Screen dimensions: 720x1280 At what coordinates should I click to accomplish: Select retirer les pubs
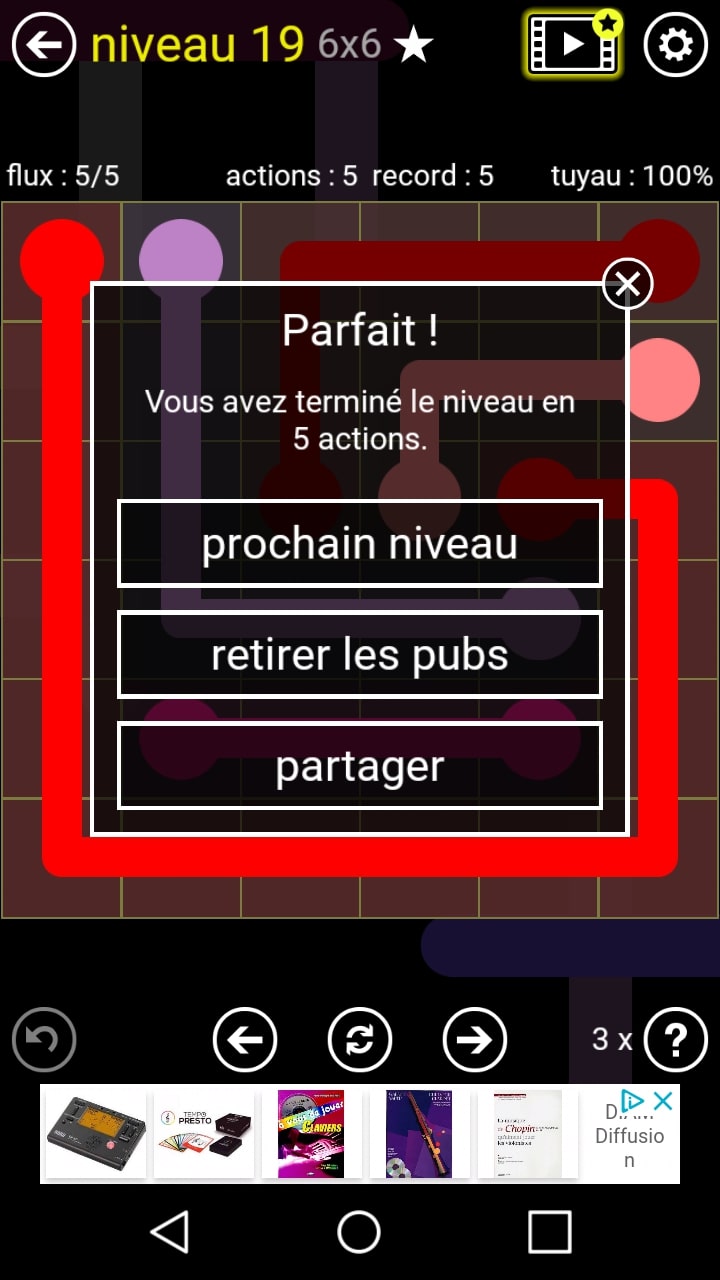point(360,655)
